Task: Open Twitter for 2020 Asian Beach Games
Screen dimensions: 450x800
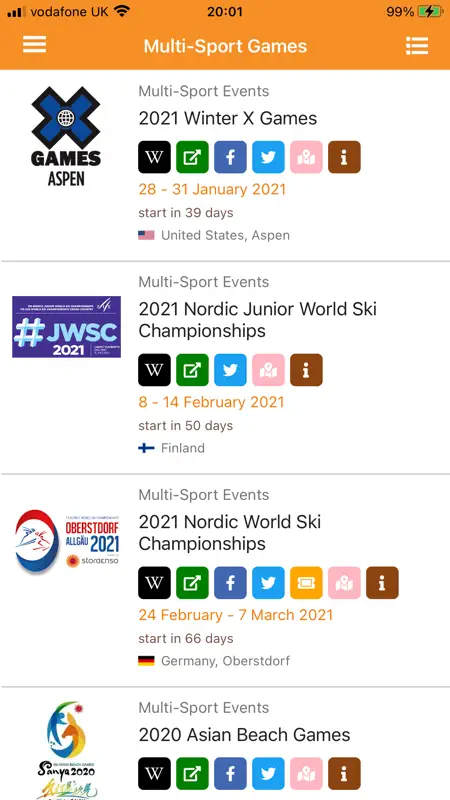Action: point(268,773)
